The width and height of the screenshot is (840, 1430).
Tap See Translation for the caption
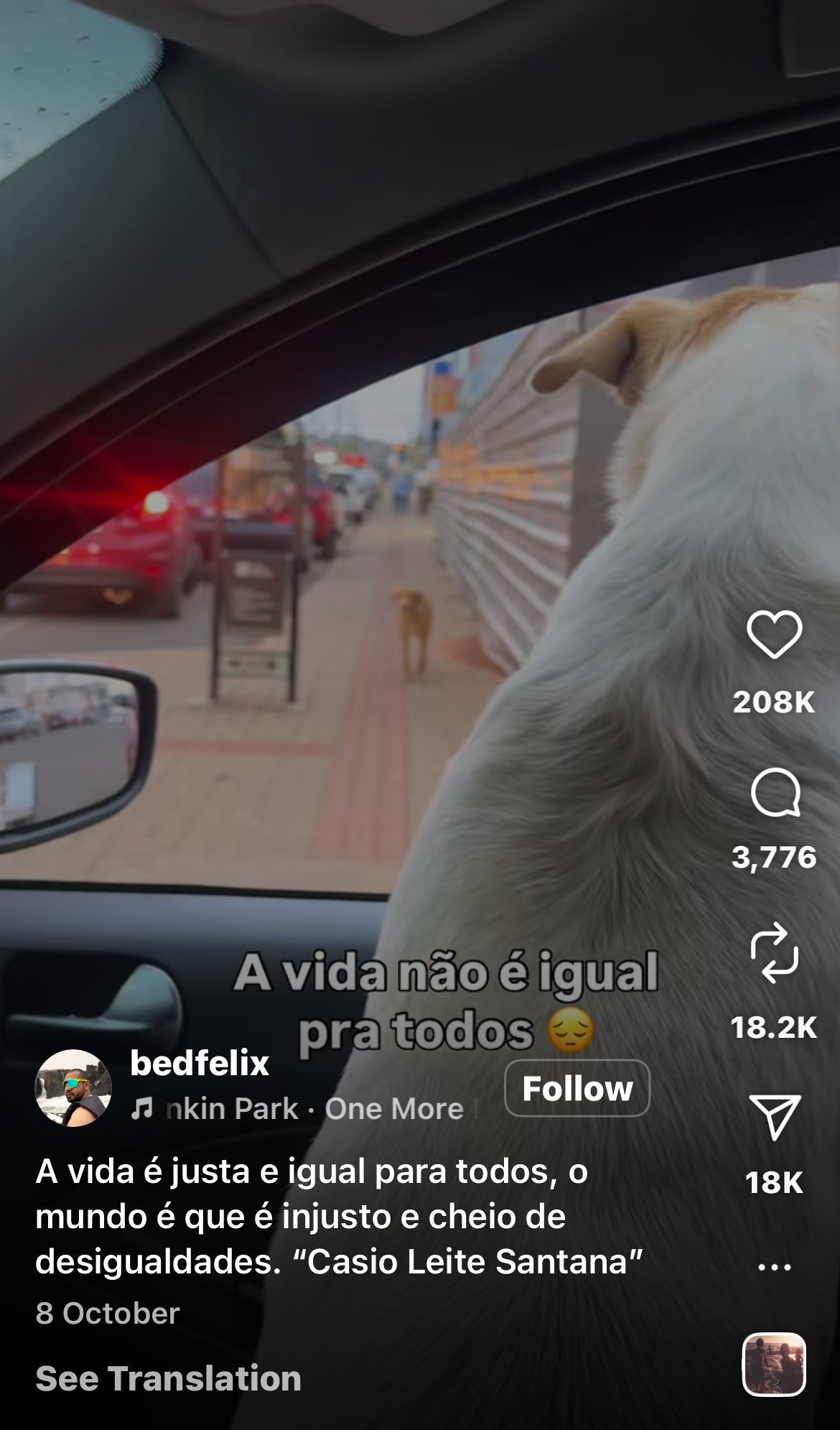click(168, 1378)
